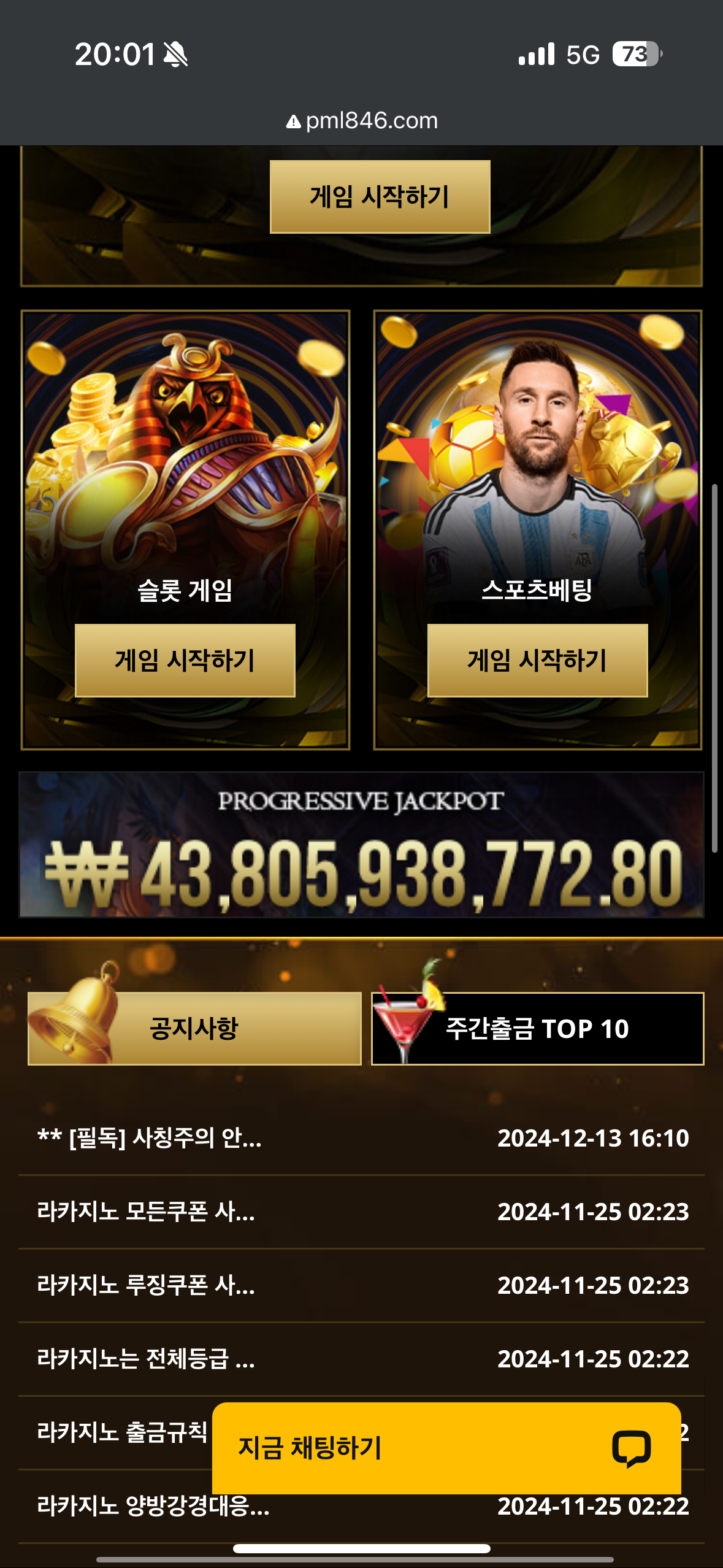Switch to the 공지사항 tab
Screen dimensions: 723x1568
(194, 1029)
